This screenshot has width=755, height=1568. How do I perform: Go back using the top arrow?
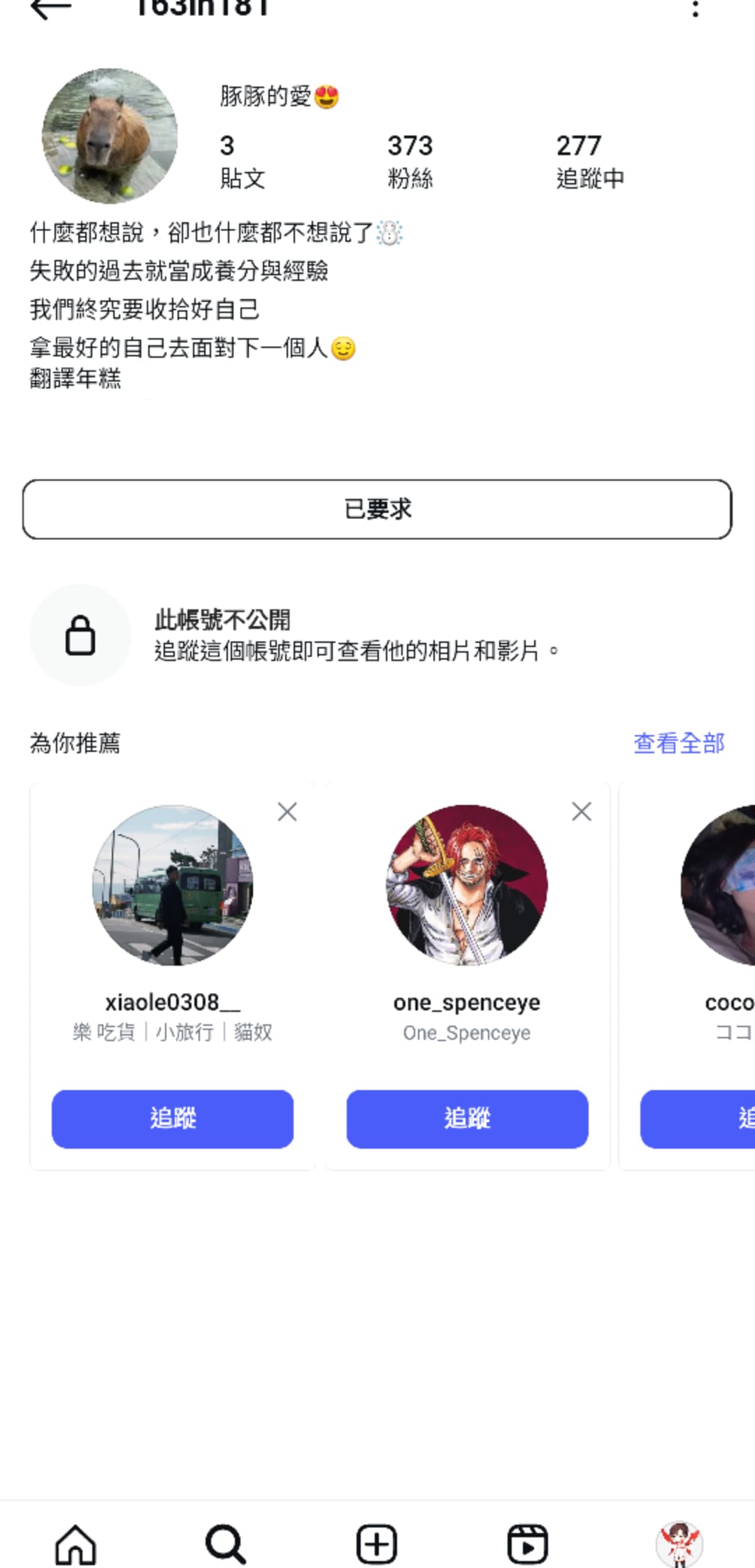pyautogui.click(x=51, y=8)
